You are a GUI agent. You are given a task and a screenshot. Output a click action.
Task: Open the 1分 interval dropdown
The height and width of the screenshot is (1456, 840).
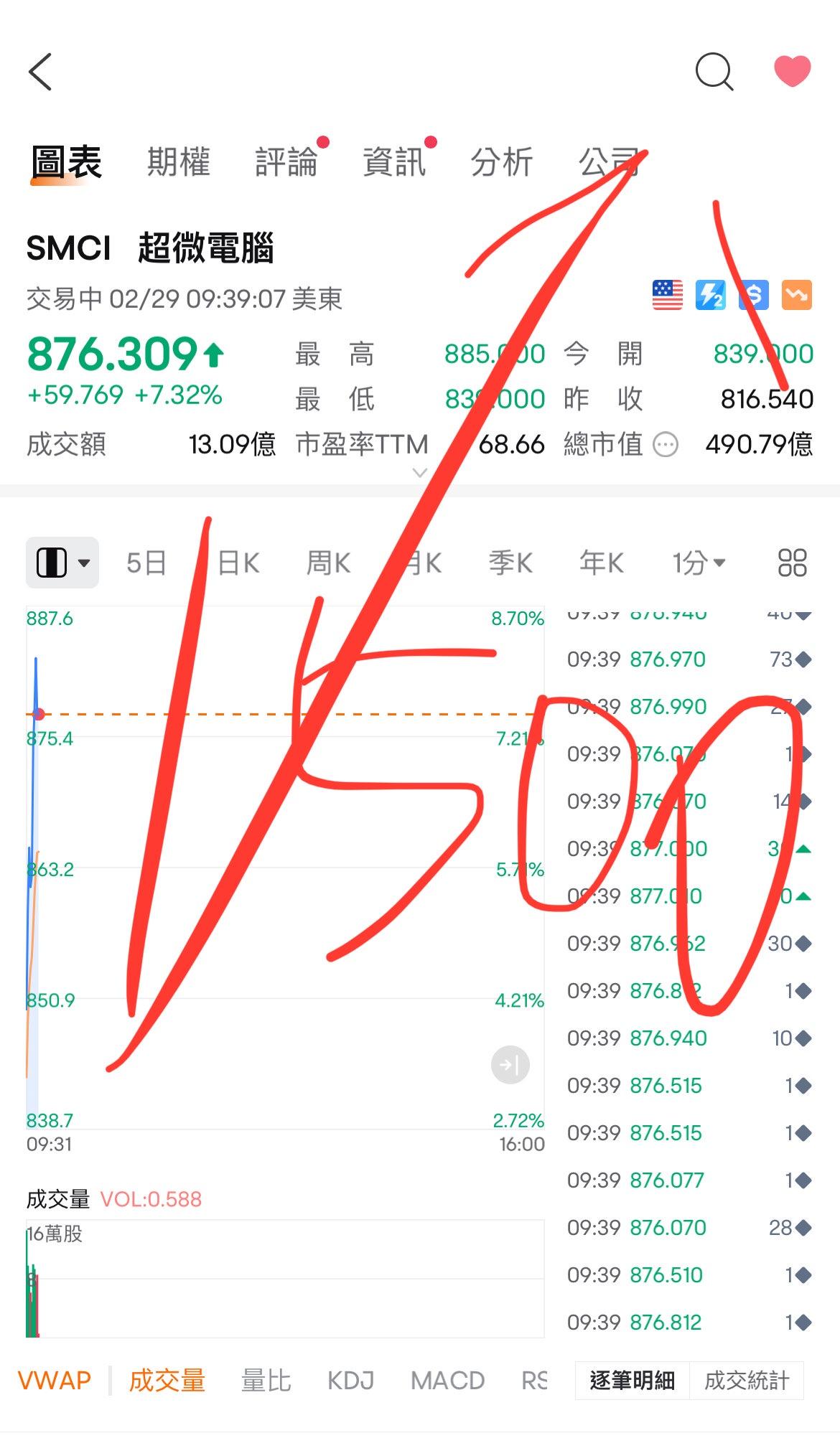(699, 563)
